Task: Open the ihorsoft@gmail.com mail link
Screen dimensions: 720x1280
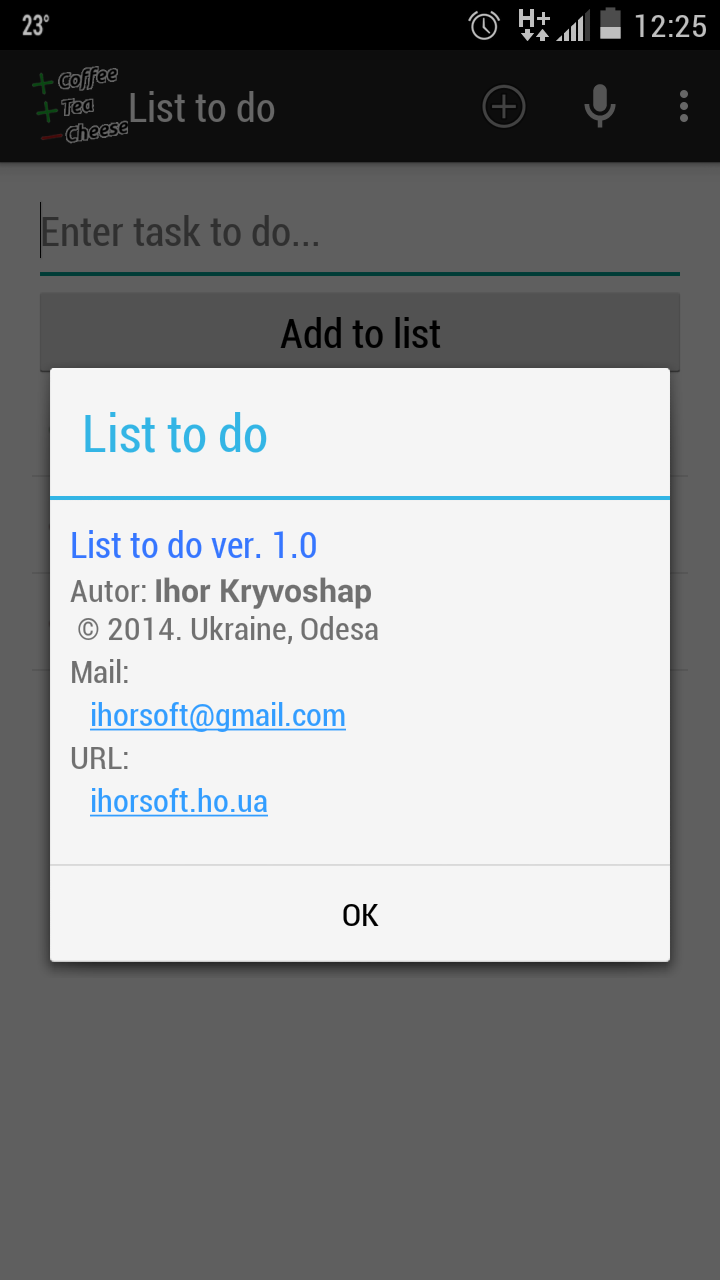Action: pyautogui.click(x=218, y=716)
